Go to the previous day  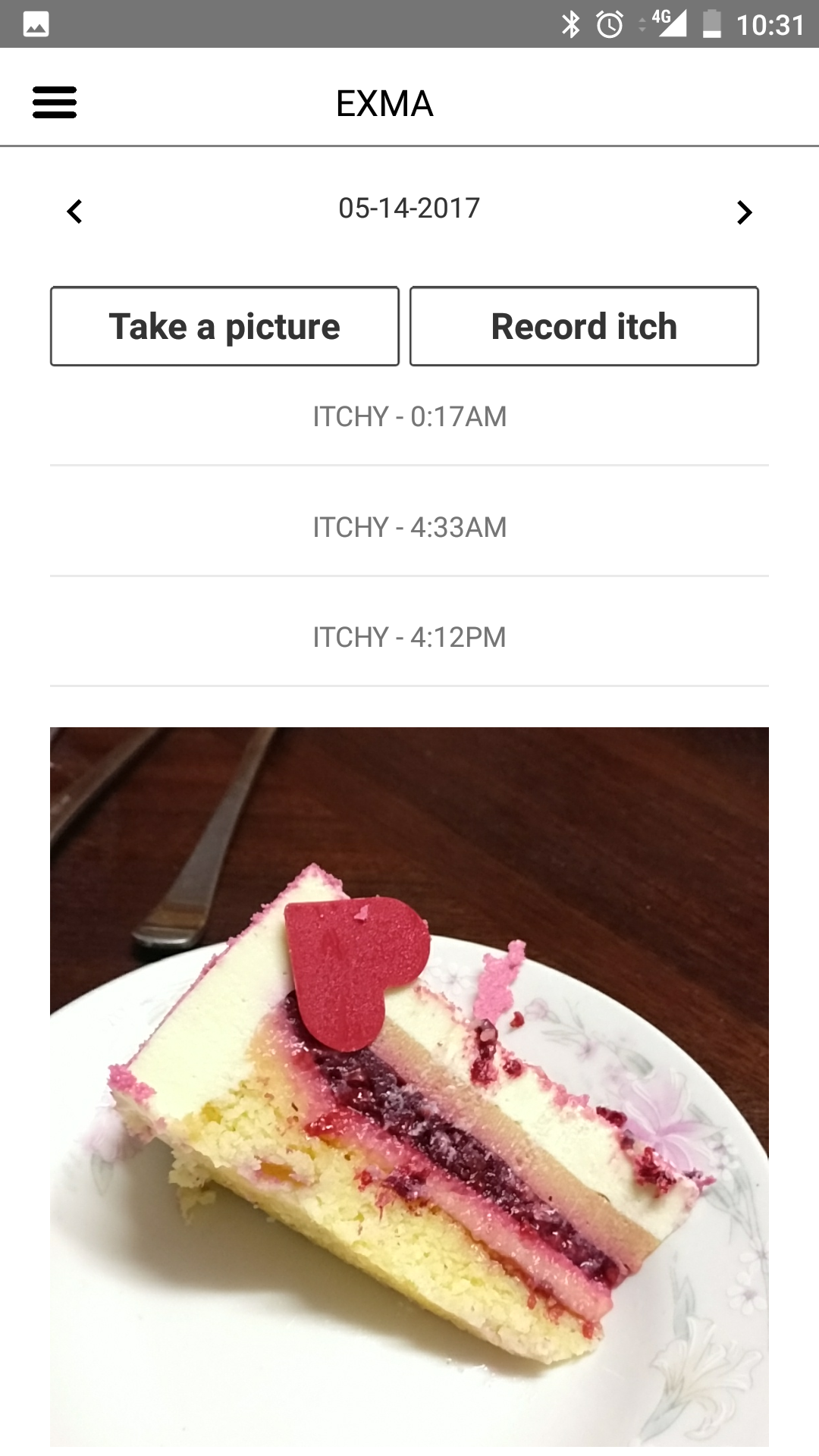(x=74, y=212)
